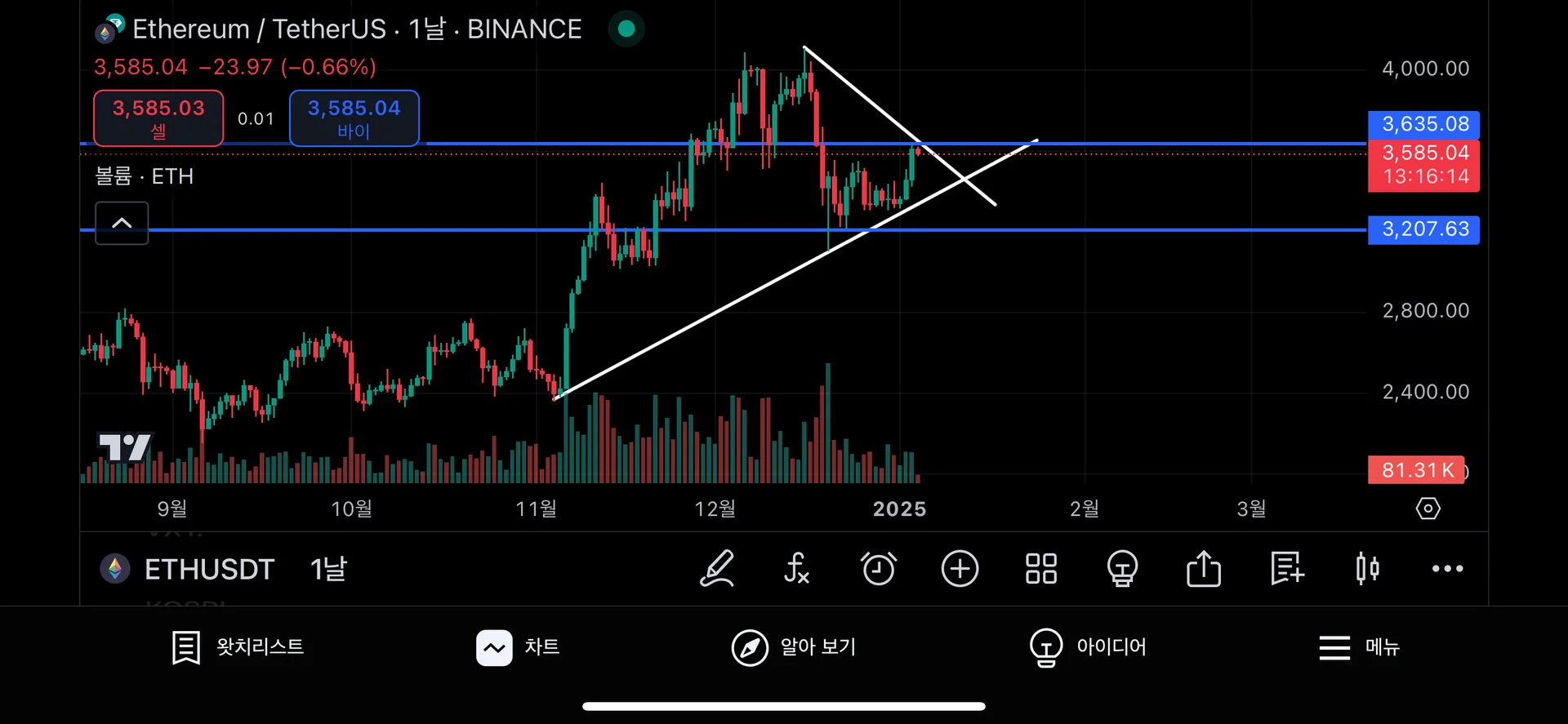Tap the red sell price button
Viewport: 1568px width, 724px height.
158,118
